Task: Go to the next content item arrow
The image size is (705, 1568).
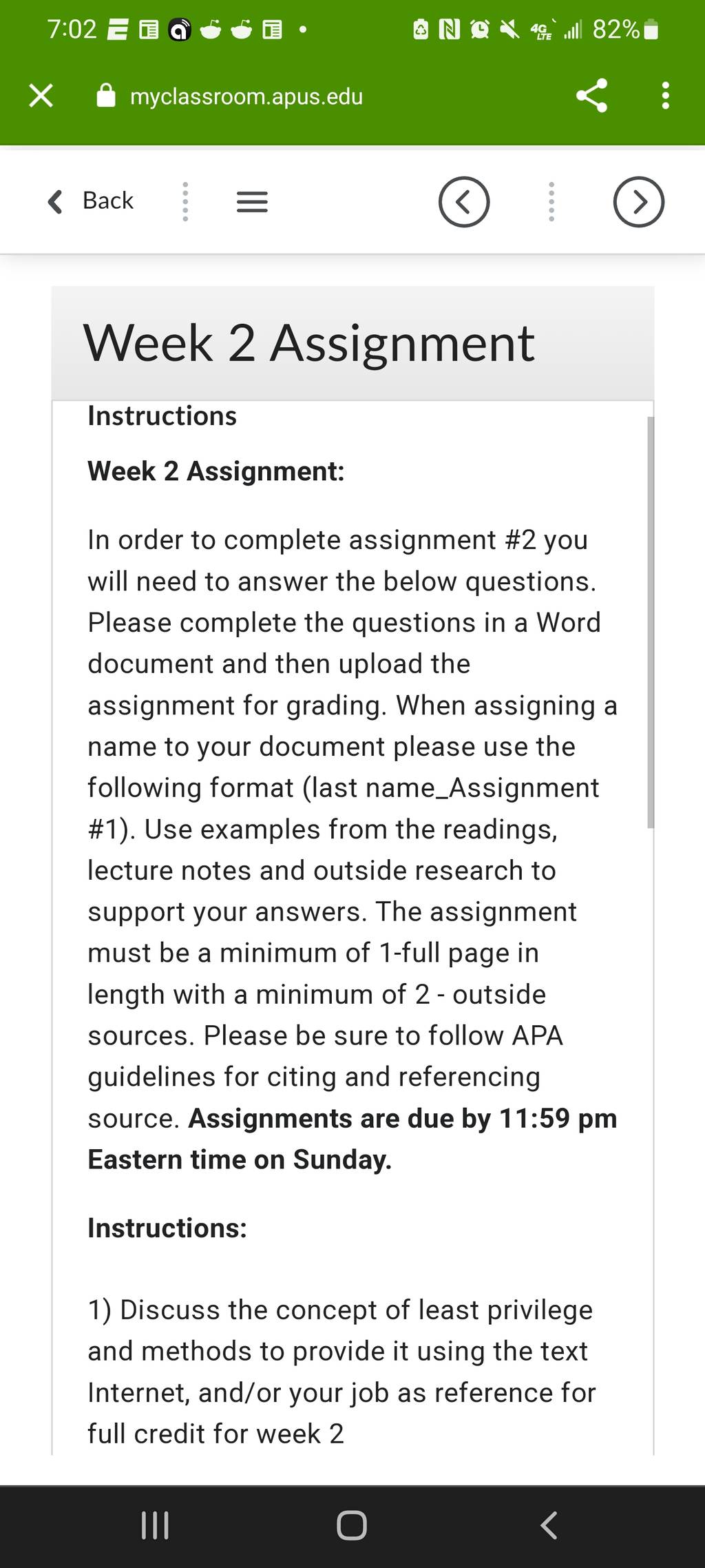Action: click(638, 202)
